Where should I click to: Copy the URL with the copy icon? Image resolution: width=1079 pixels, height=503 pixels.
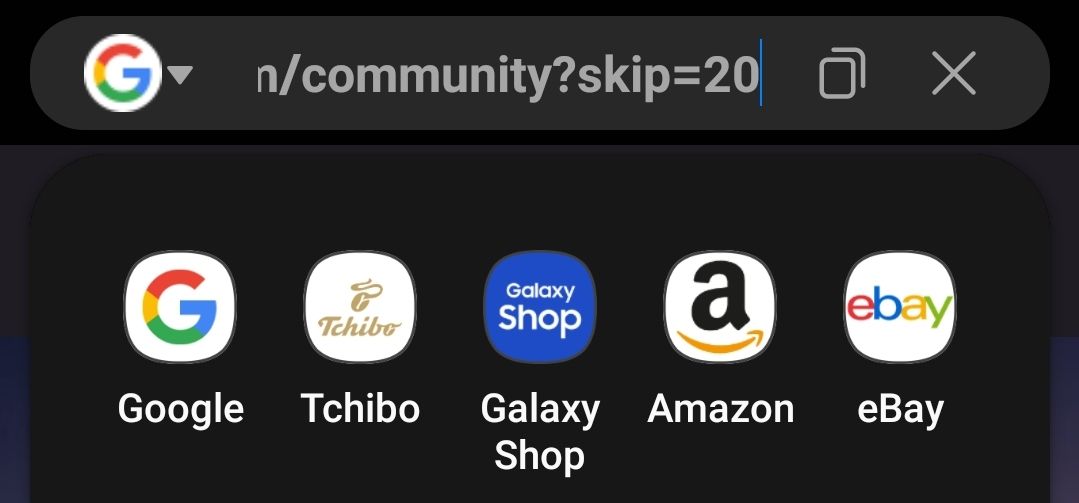(x=841, y=74)
